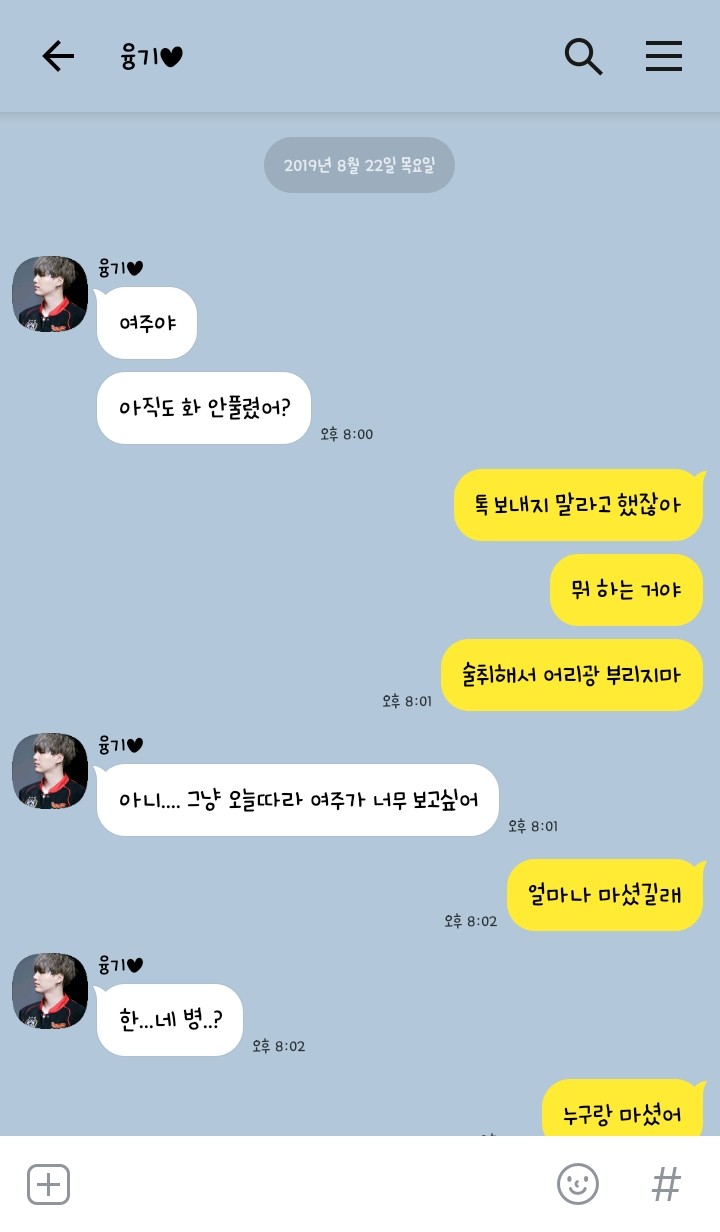Open 융기's avatar next to 한...네 병..?

50,990
